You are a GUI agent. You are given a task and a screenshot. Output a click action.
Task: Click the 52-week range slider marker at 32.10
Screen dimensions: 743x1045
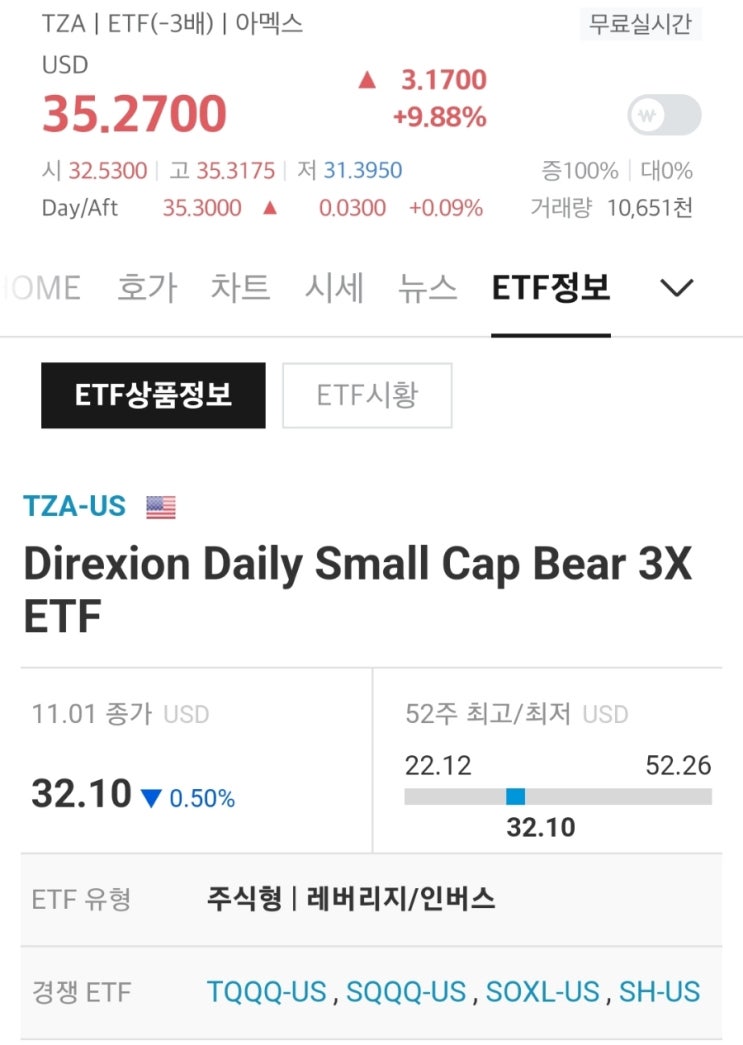tap(515, 796)
